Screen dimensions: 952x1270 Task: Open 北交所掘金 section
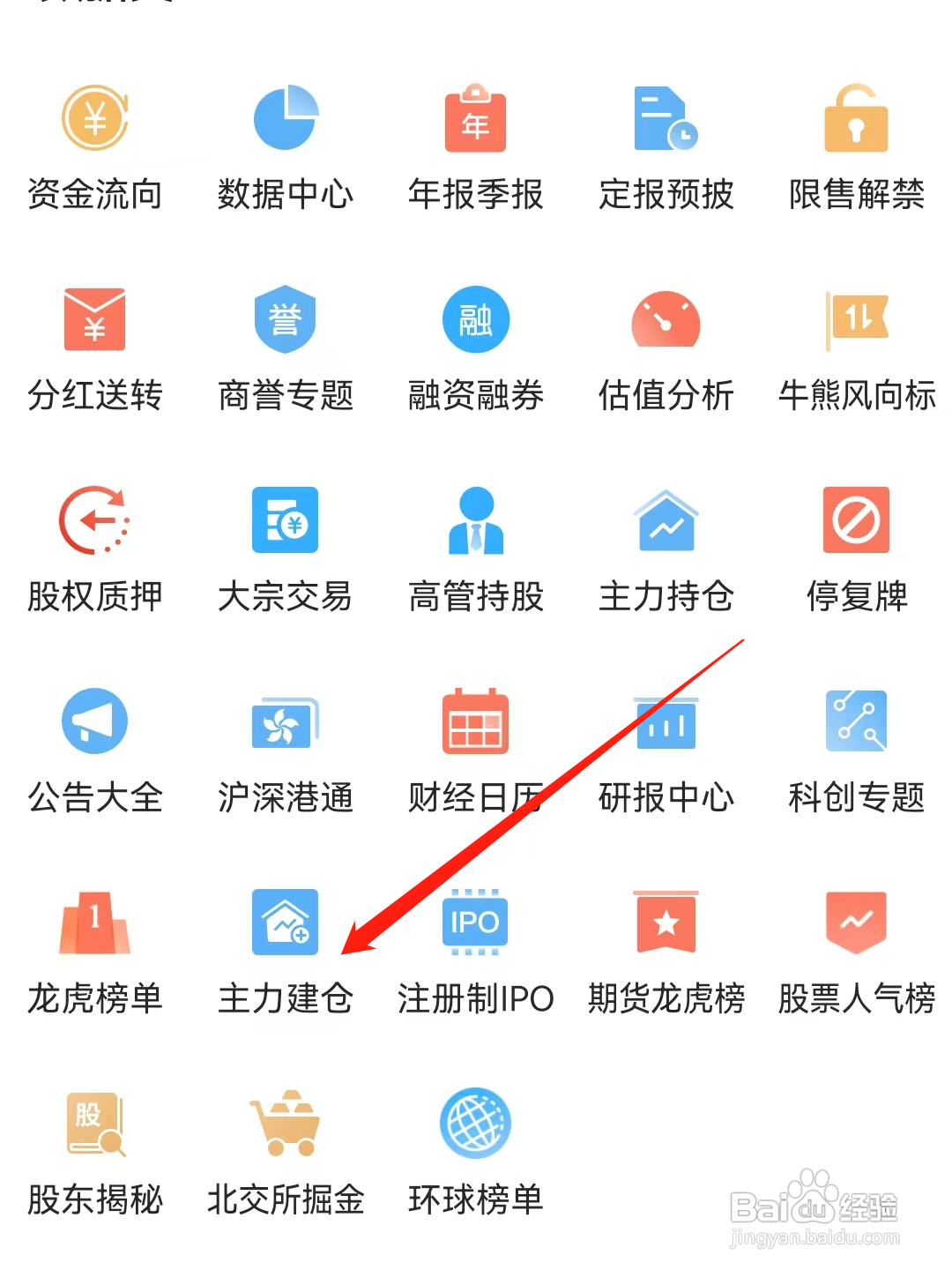coord(286,1154)
